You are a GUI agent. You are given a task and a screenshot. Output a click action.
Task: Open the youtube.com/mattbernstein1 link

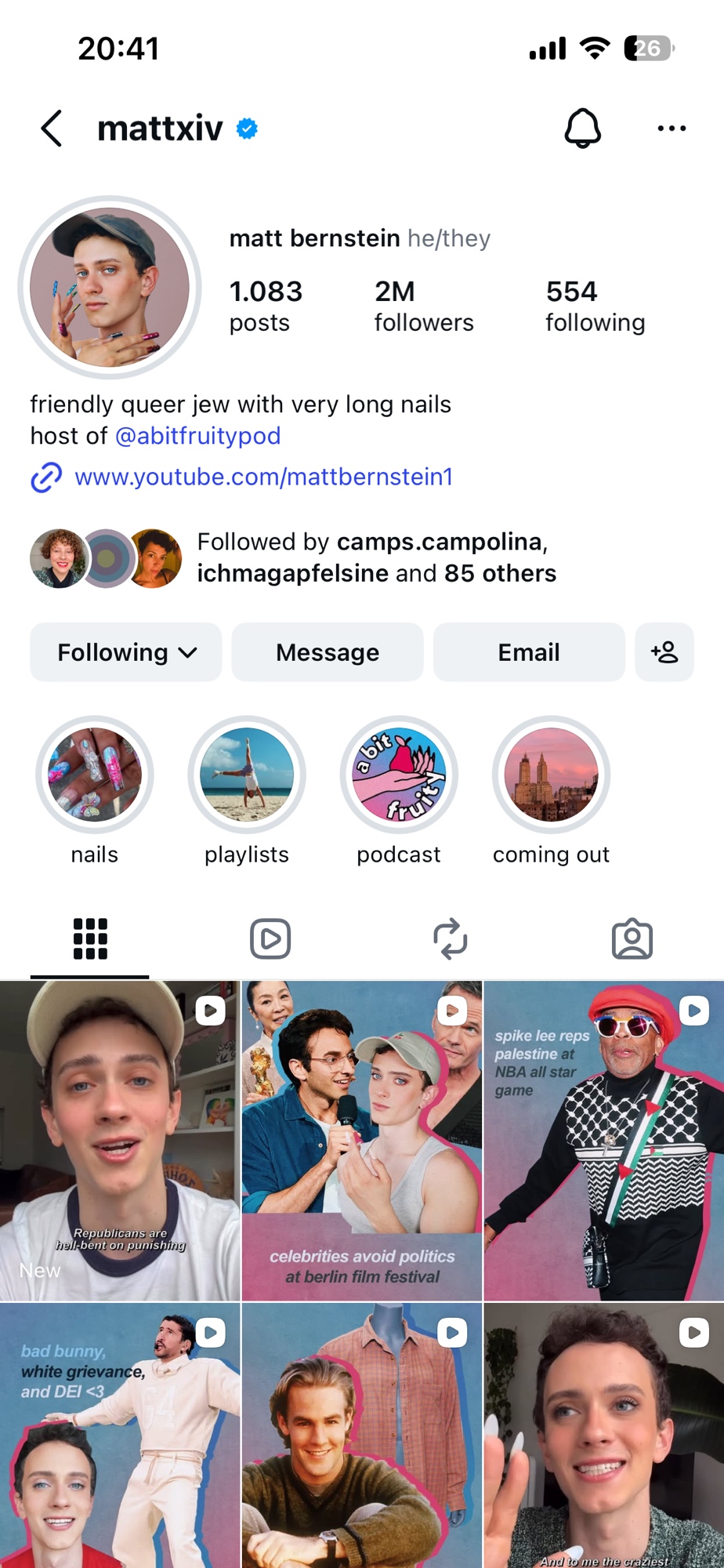coord(263,477)
